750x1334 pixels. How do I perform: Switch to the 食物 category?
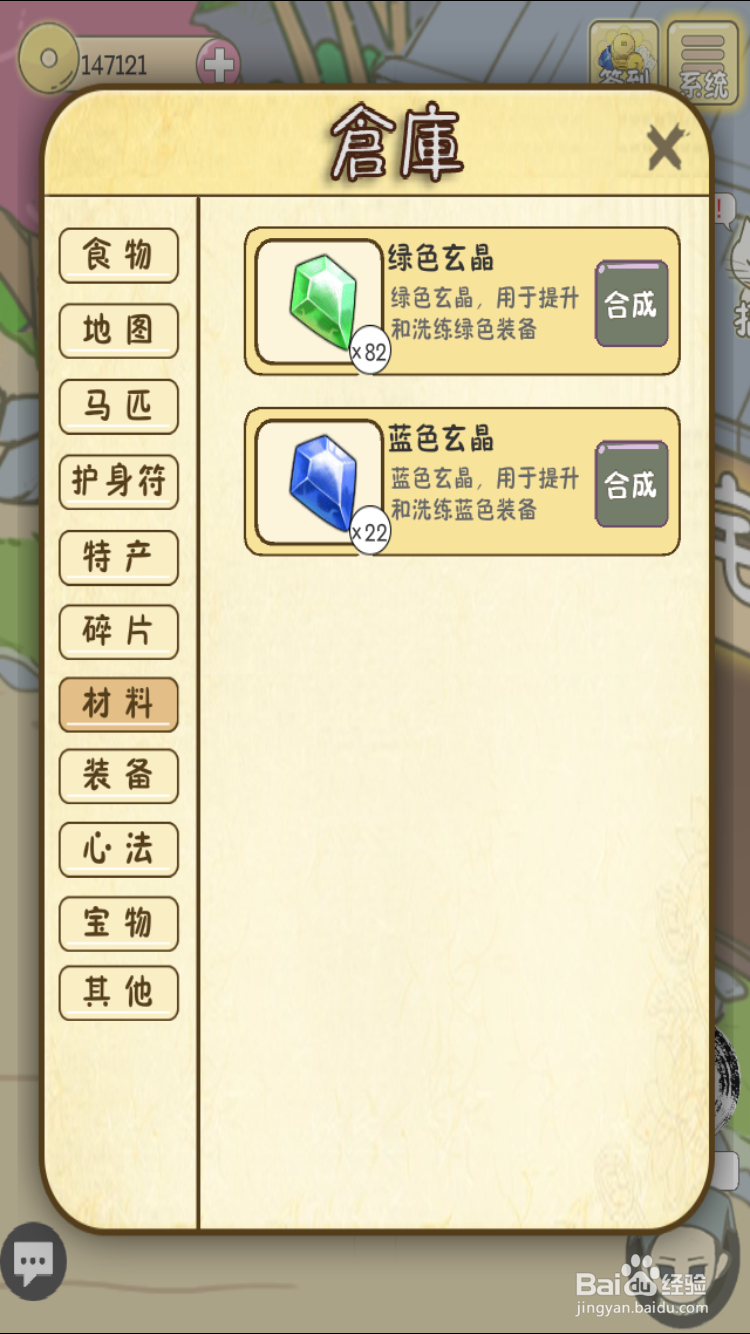pyautogui.click(x=118, y=257)
